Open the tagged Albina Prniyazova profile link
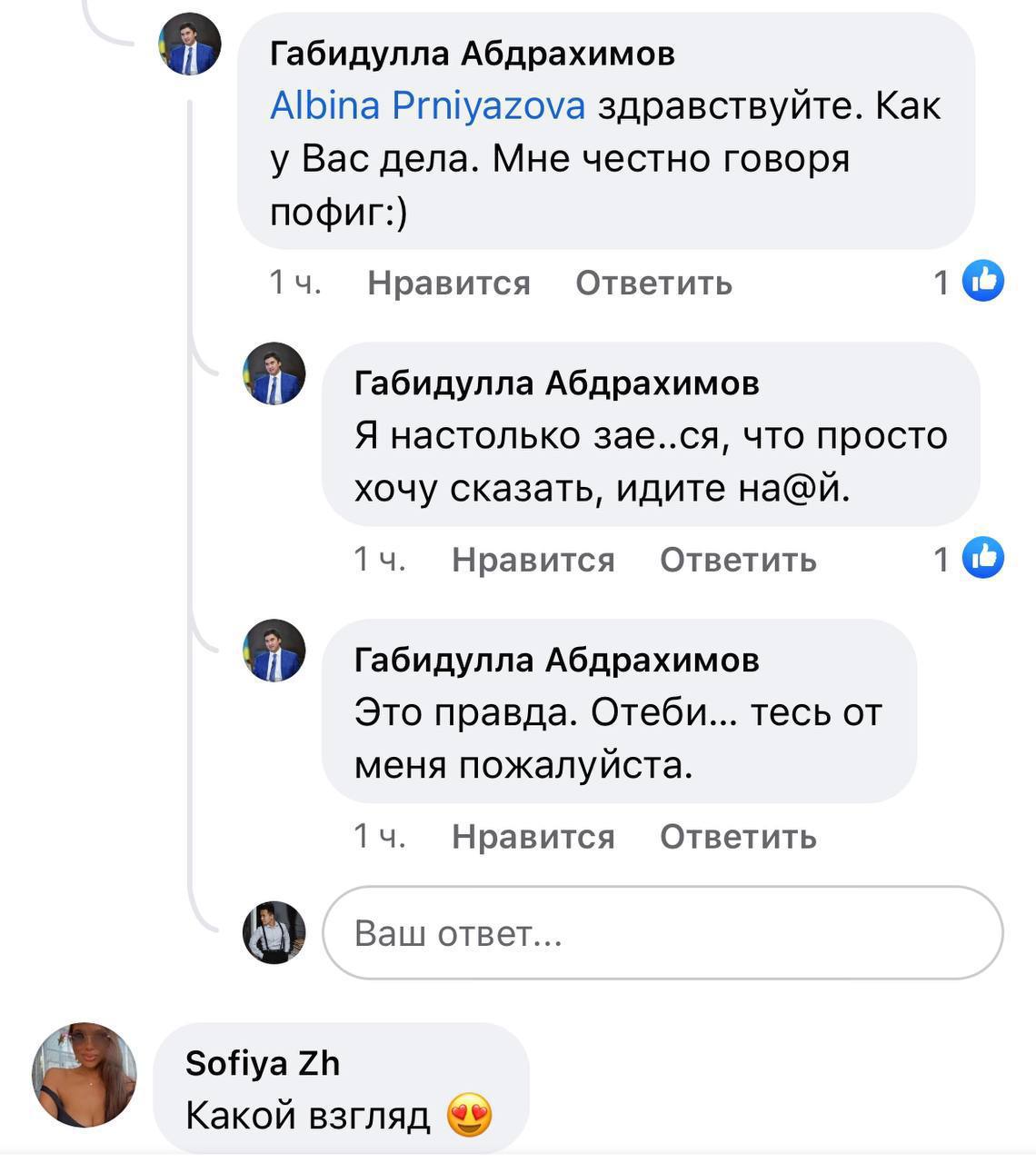 point(428,106)
